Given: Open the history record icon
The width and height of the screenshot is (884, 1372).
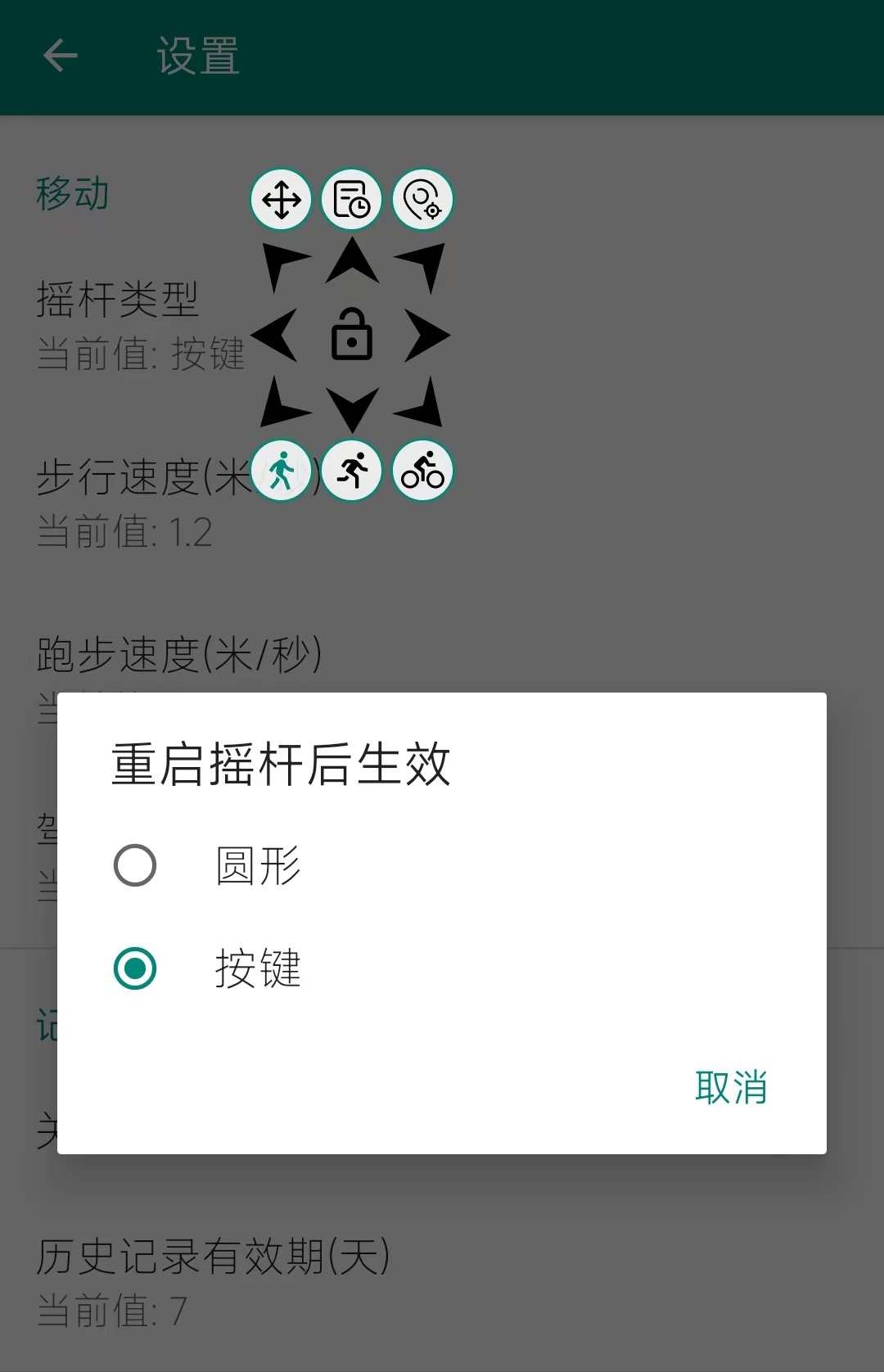Looking at the screenshot, I should click(x=352, y=199).
